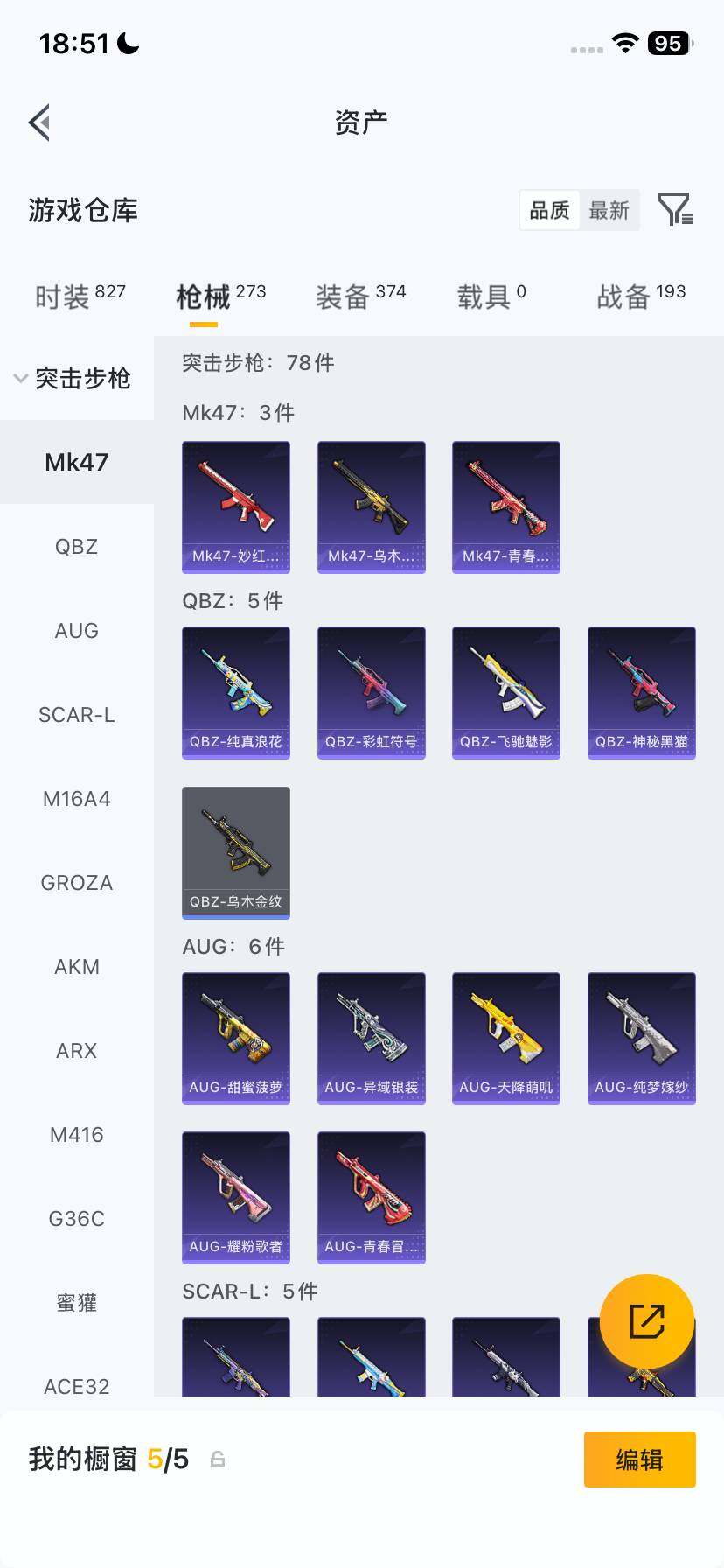Select QBZ in the side list
Image resolution: width=724 pixels, height=1568 pixels.
pos(77,547)
